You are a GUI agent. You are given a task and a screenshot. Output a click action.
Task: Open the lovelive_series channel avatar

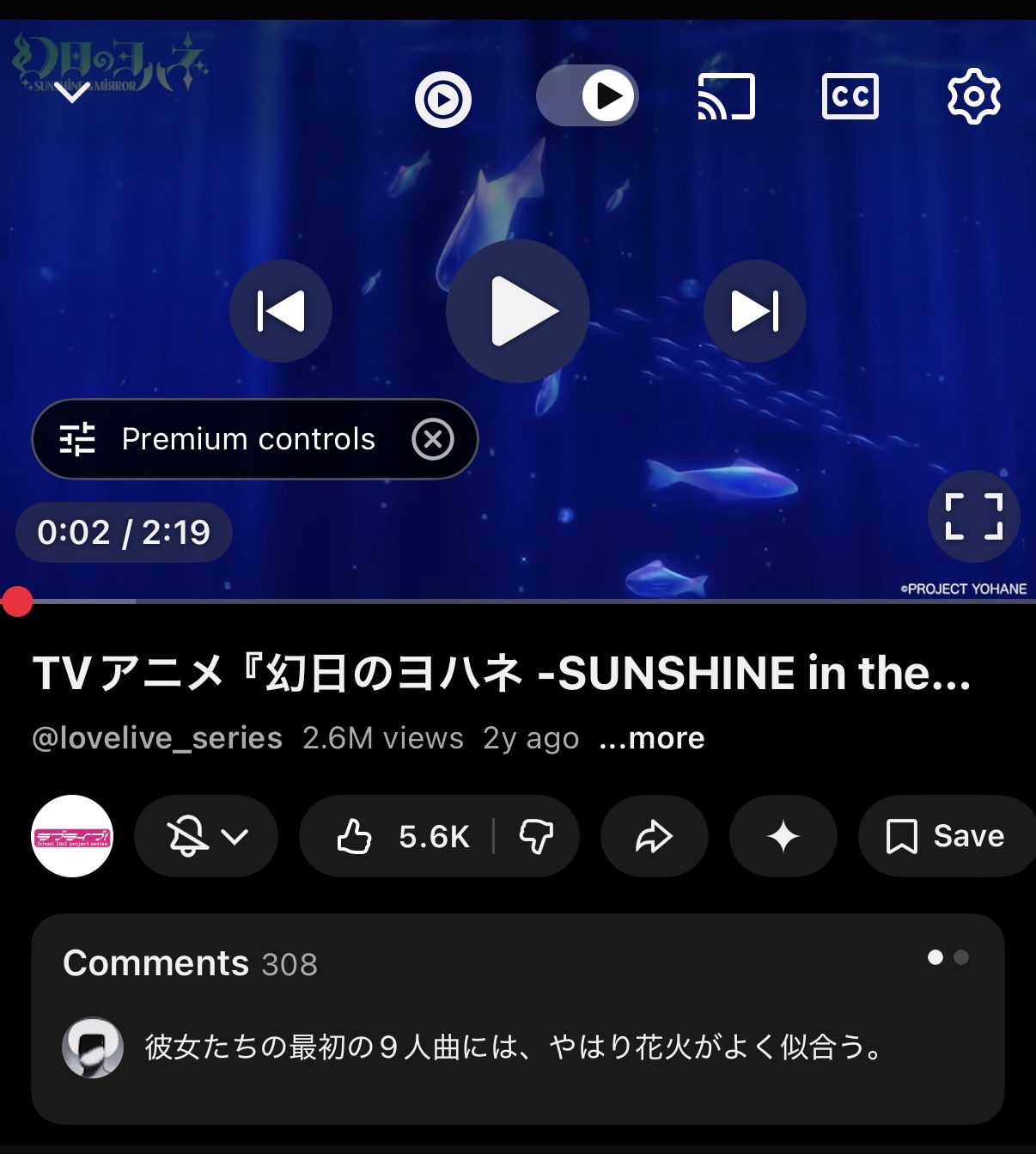[72, 836]
